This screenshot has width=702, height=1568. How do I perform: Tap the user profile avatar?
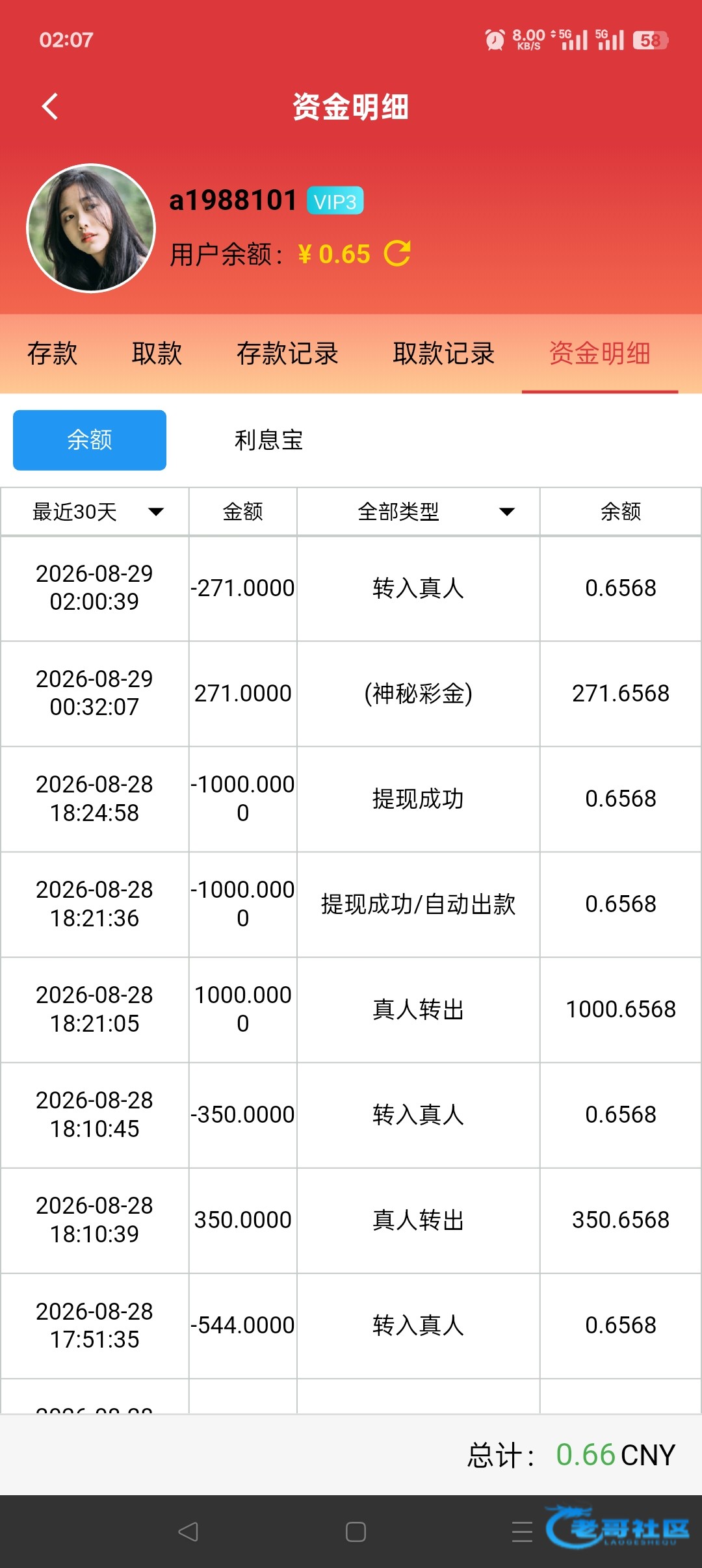(x=91, y=228)
